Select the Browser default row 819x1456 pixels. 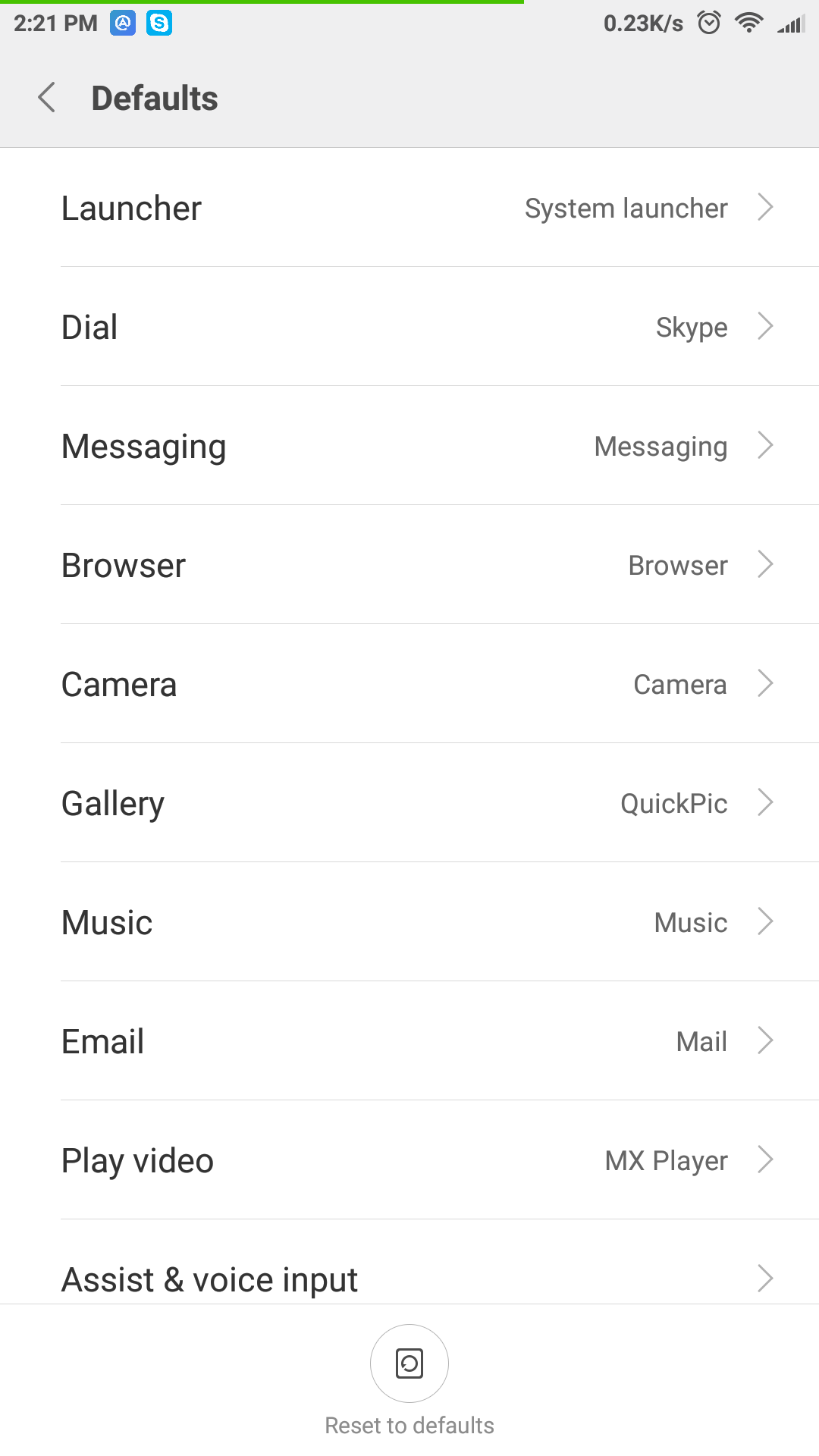coord(409,565)
